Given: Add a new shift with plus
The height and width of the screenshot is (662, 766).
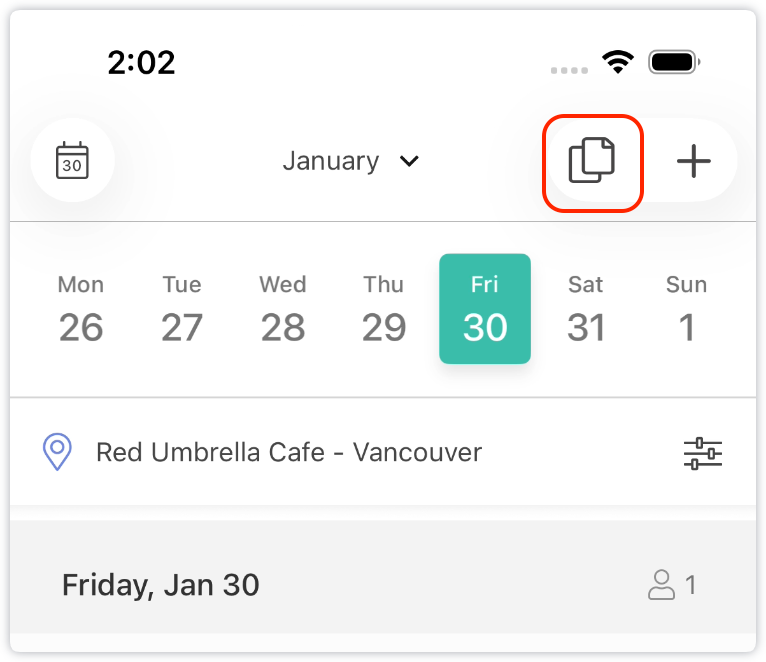Looking at the screenshot, I should coord(693,161).
